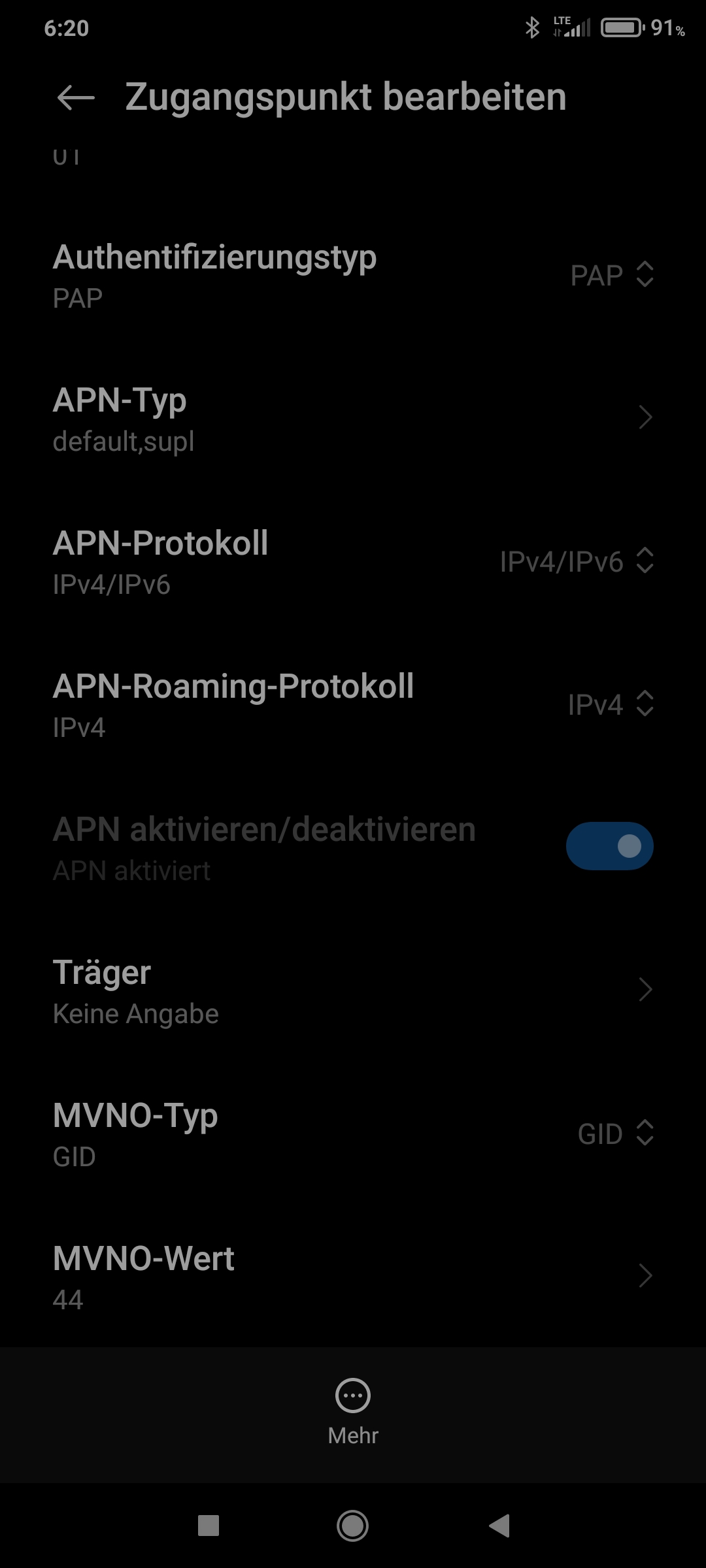This screenshot has height=1568, width=706.
Task: Expand the MVNO-Typ dropdown
Action: point(615,1134)
